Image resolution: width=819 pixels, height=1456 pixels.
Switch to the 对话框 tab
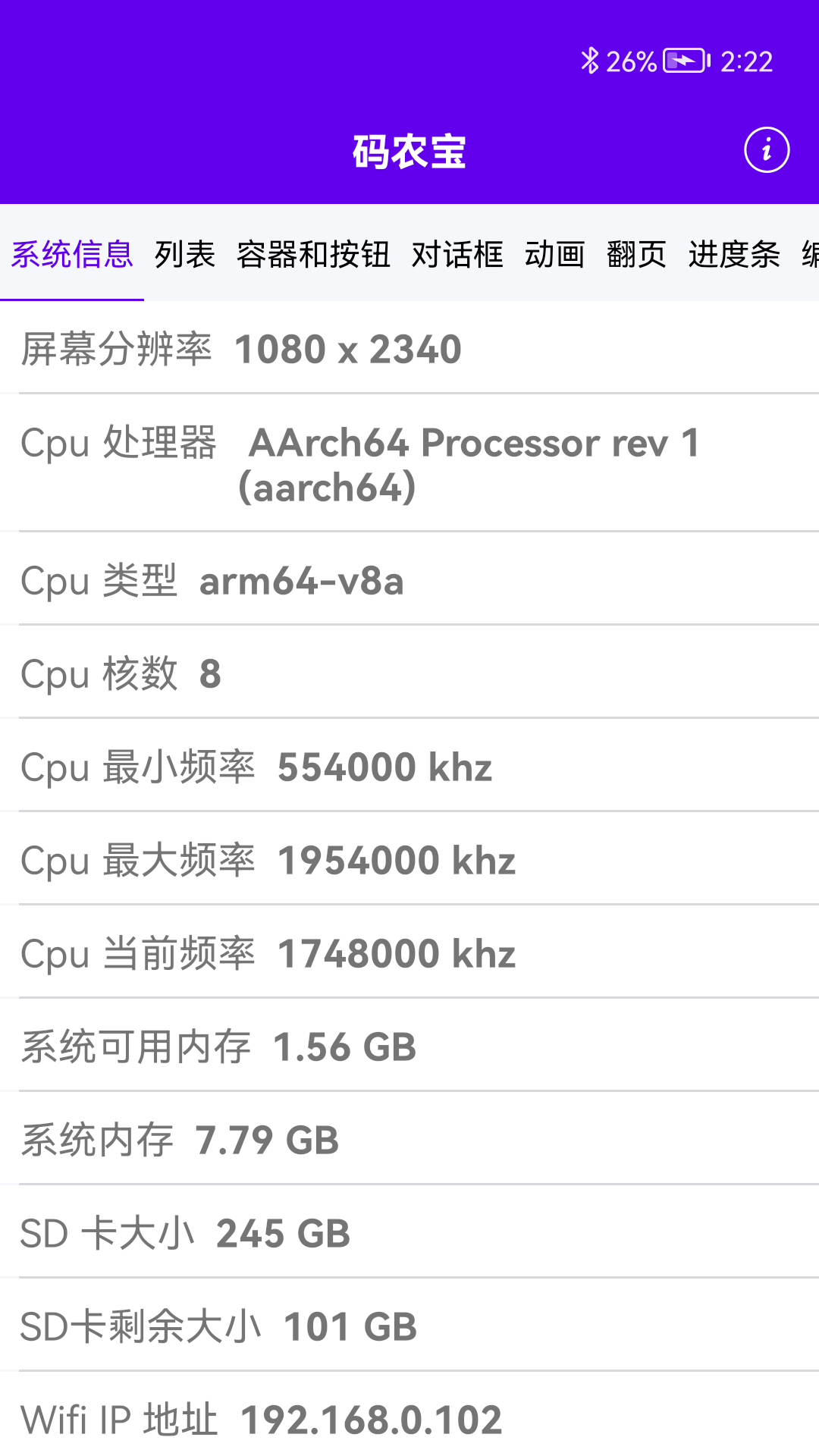point(457,253)
